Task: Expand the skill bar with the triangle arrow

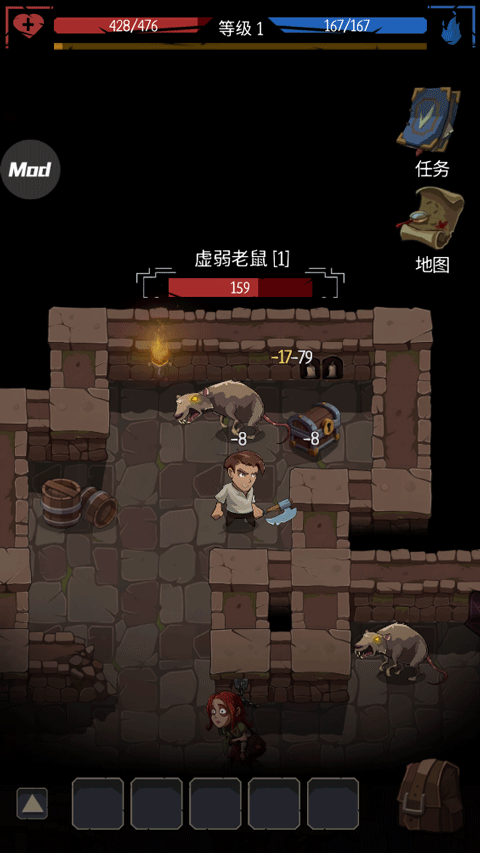Action: 32,803
